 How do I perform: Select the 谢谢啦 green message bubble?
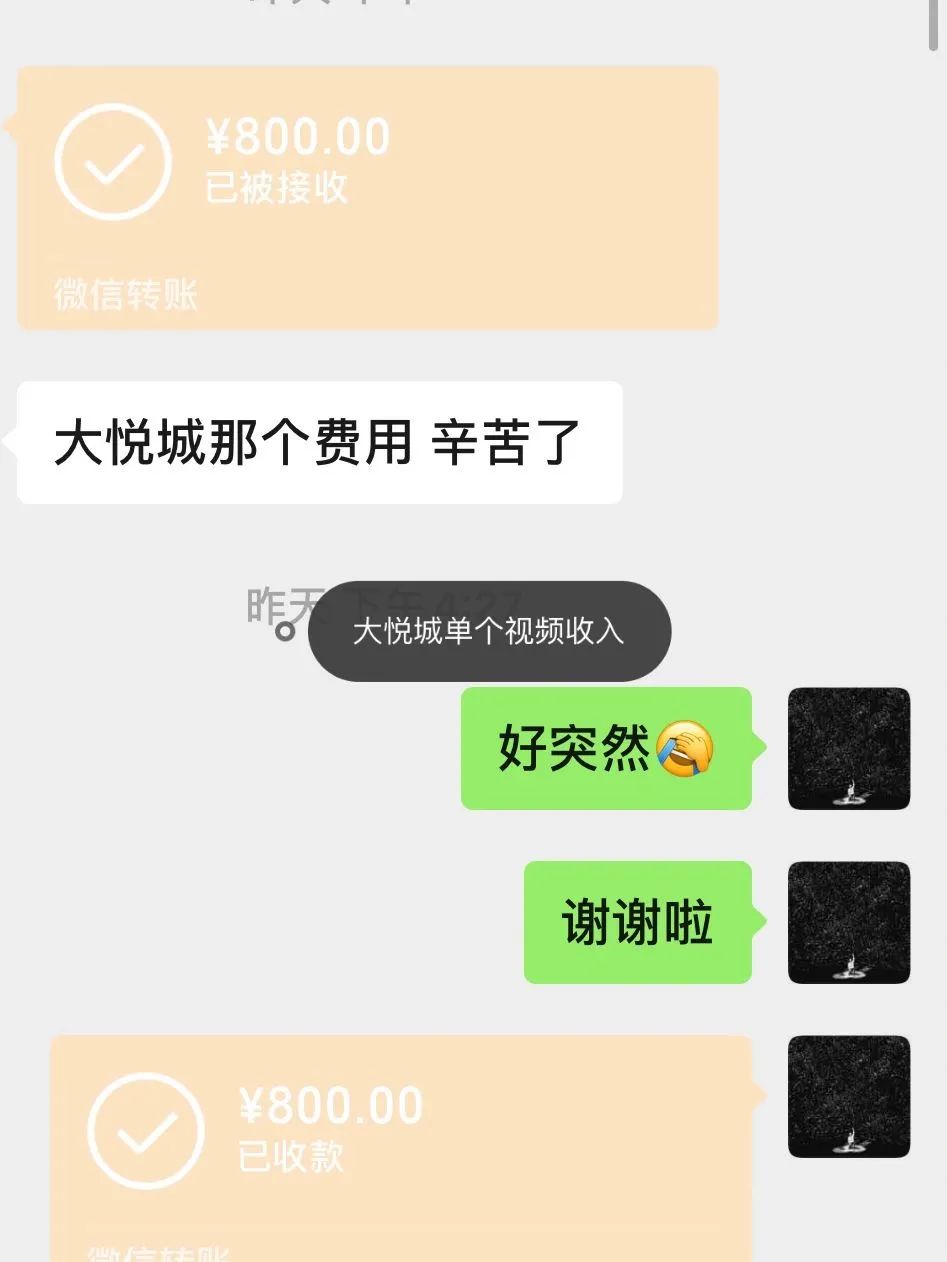click(x=637, y=921)
